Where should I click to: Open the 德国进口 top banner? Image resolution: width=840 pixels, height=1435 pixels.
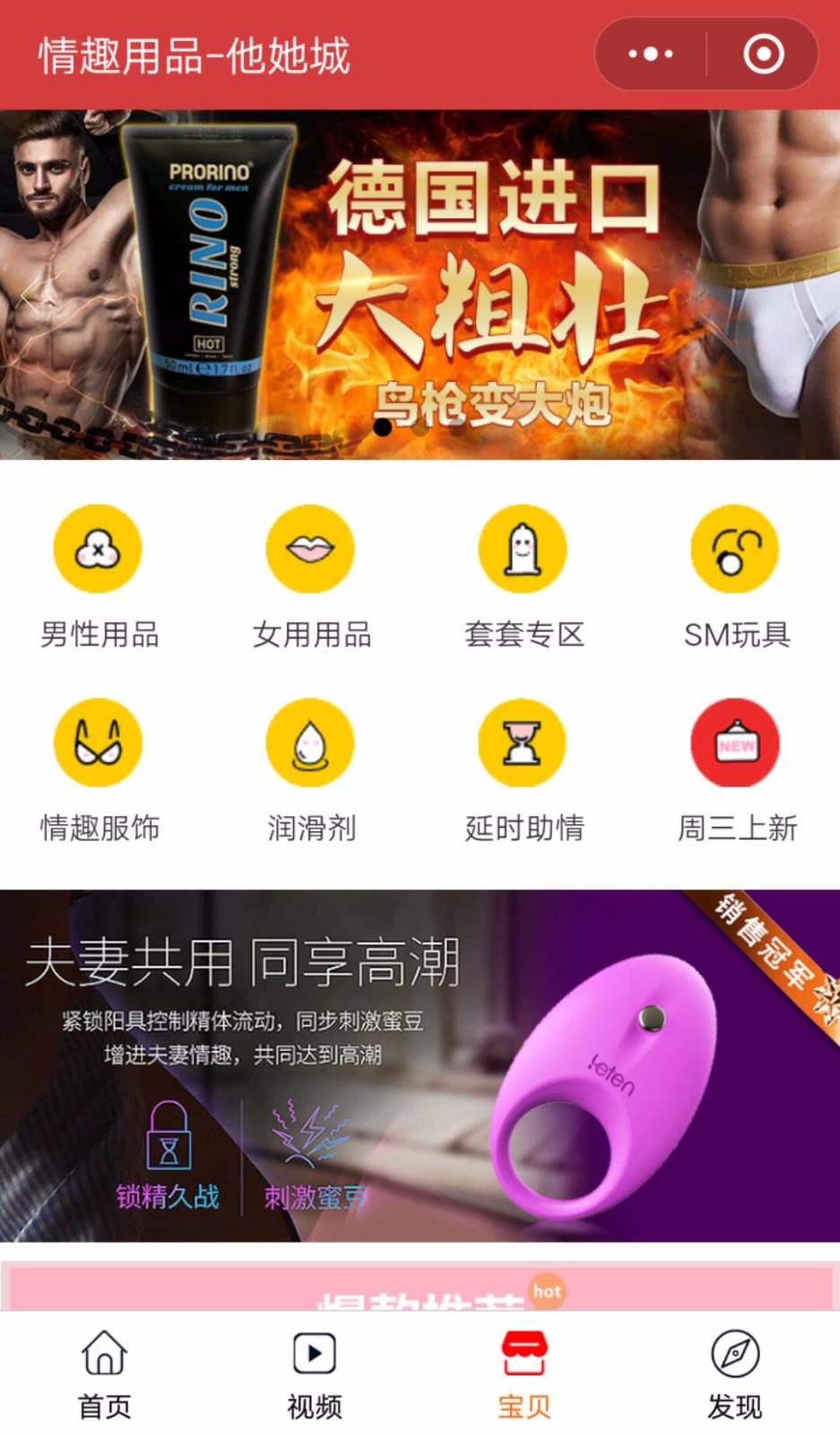[x=420, y=284]
